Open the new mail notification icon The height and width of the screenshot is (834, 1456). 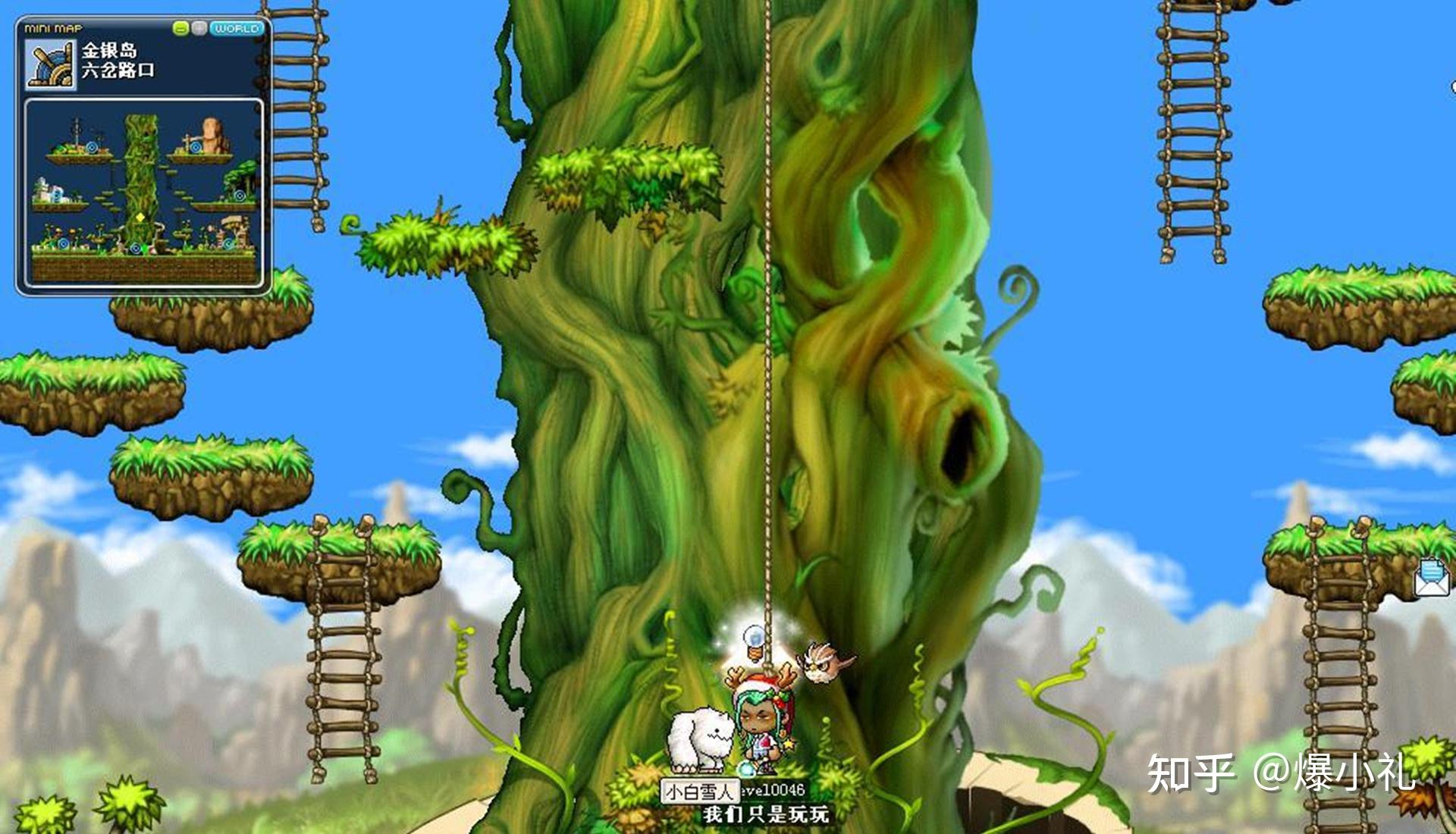(x=1432, y=577)
